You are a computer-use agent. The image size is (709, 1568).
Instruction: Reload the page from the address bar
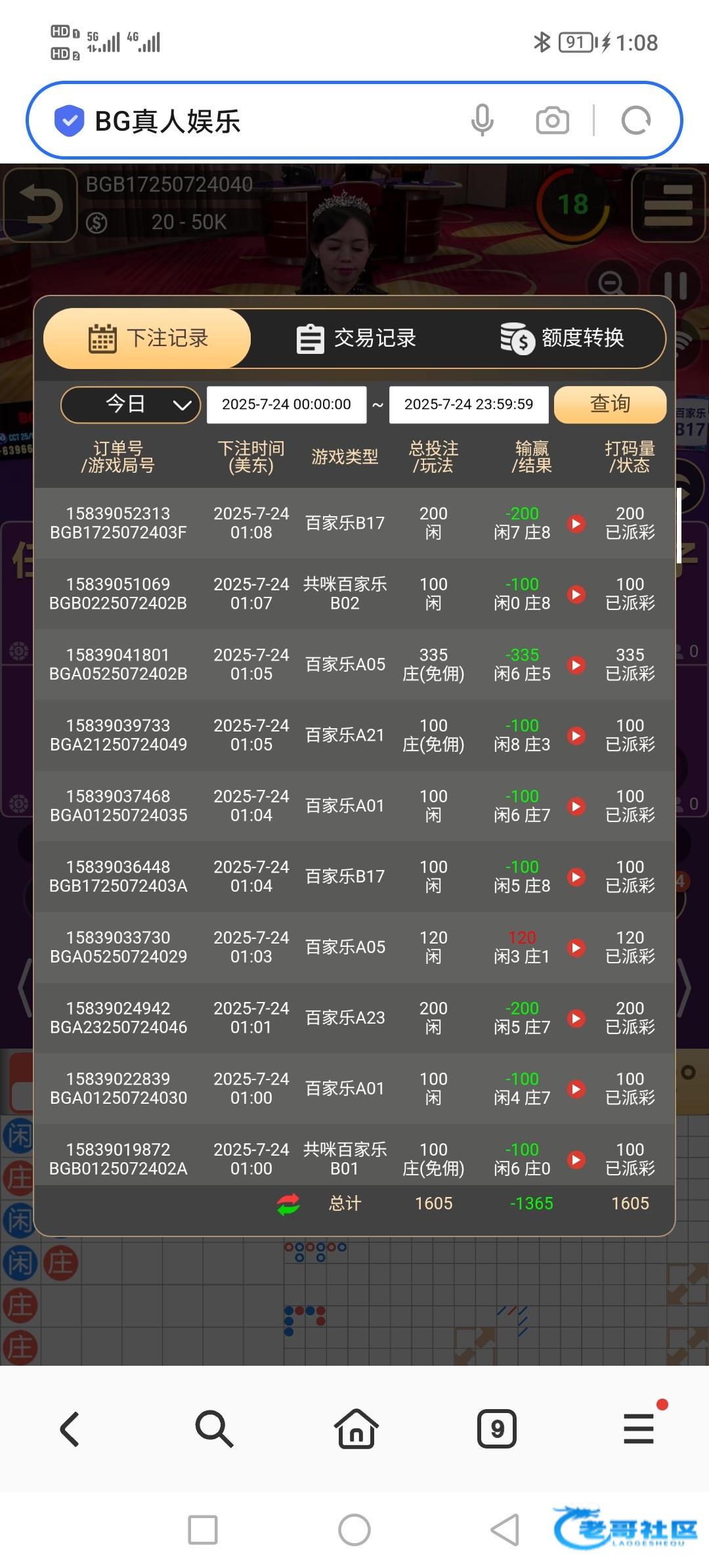point(635,121)
